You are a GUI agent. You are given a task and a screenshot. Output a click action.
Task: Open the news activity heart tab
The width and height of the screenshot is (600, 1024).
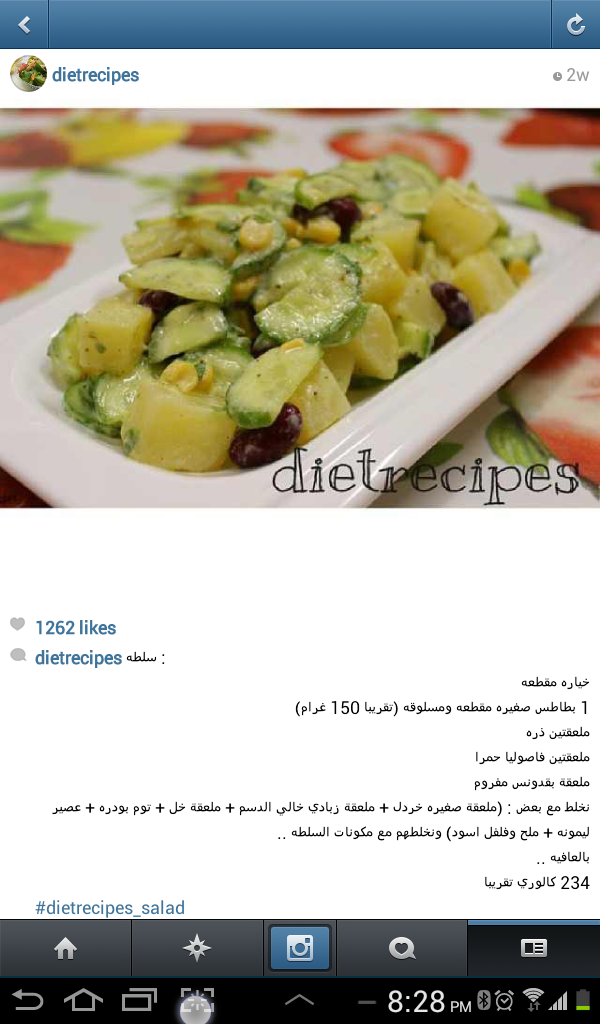pos(402,949)
